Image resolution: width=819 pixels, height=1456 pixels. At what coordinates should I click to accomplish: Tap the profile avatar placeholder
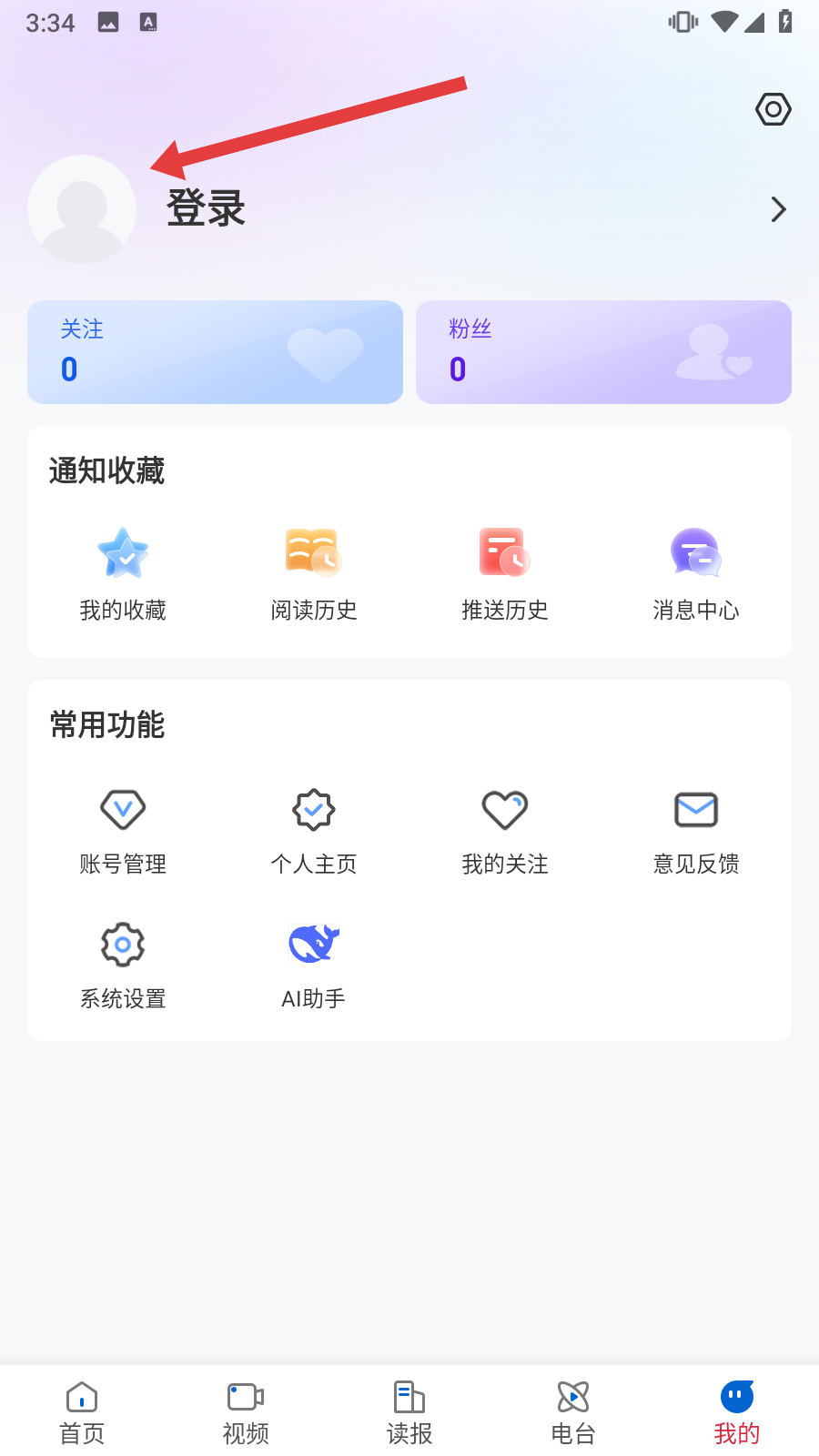(x=82, y=209)
